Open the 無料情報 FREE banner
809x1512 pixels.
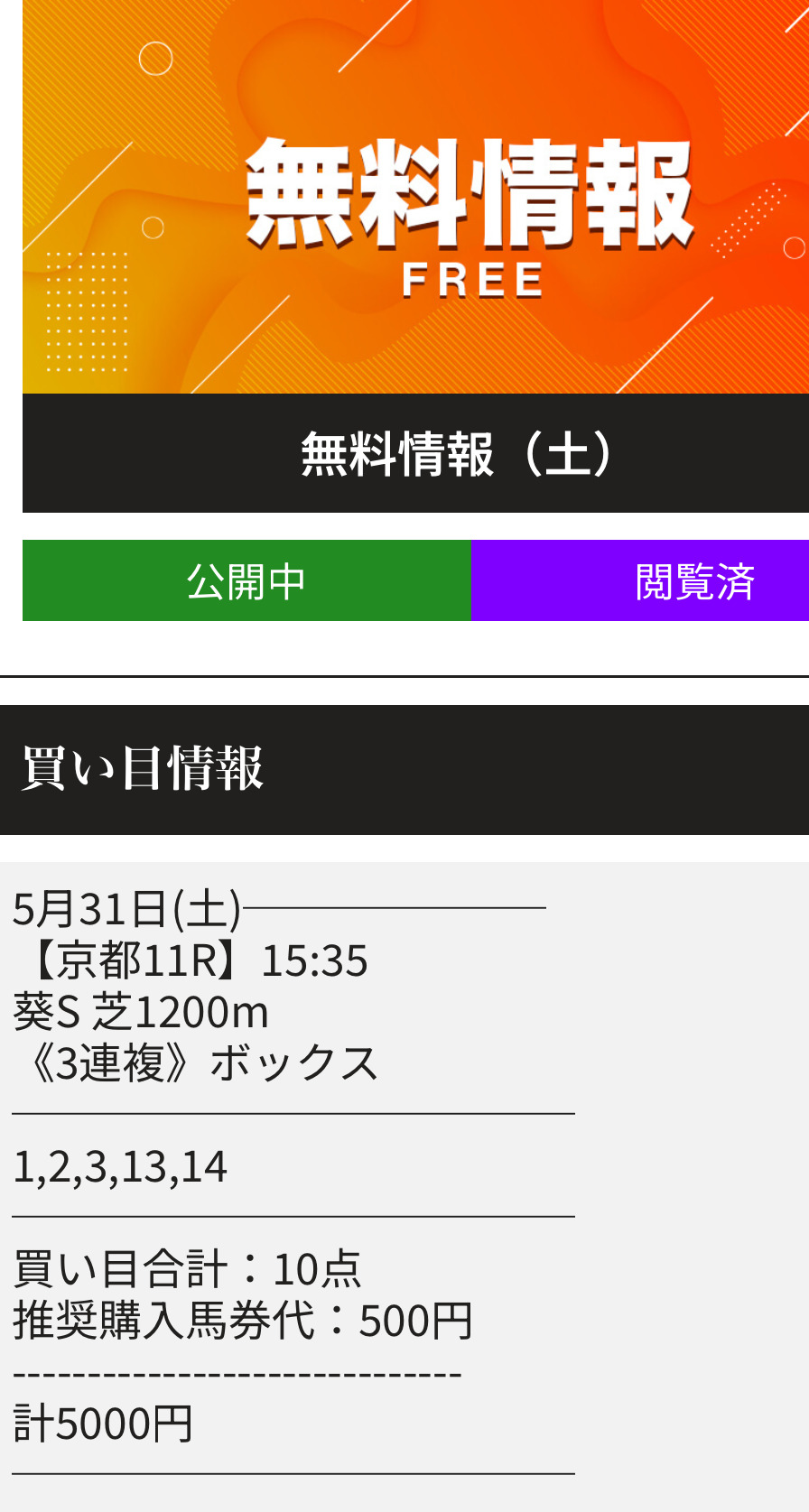[x=415, y=197]
